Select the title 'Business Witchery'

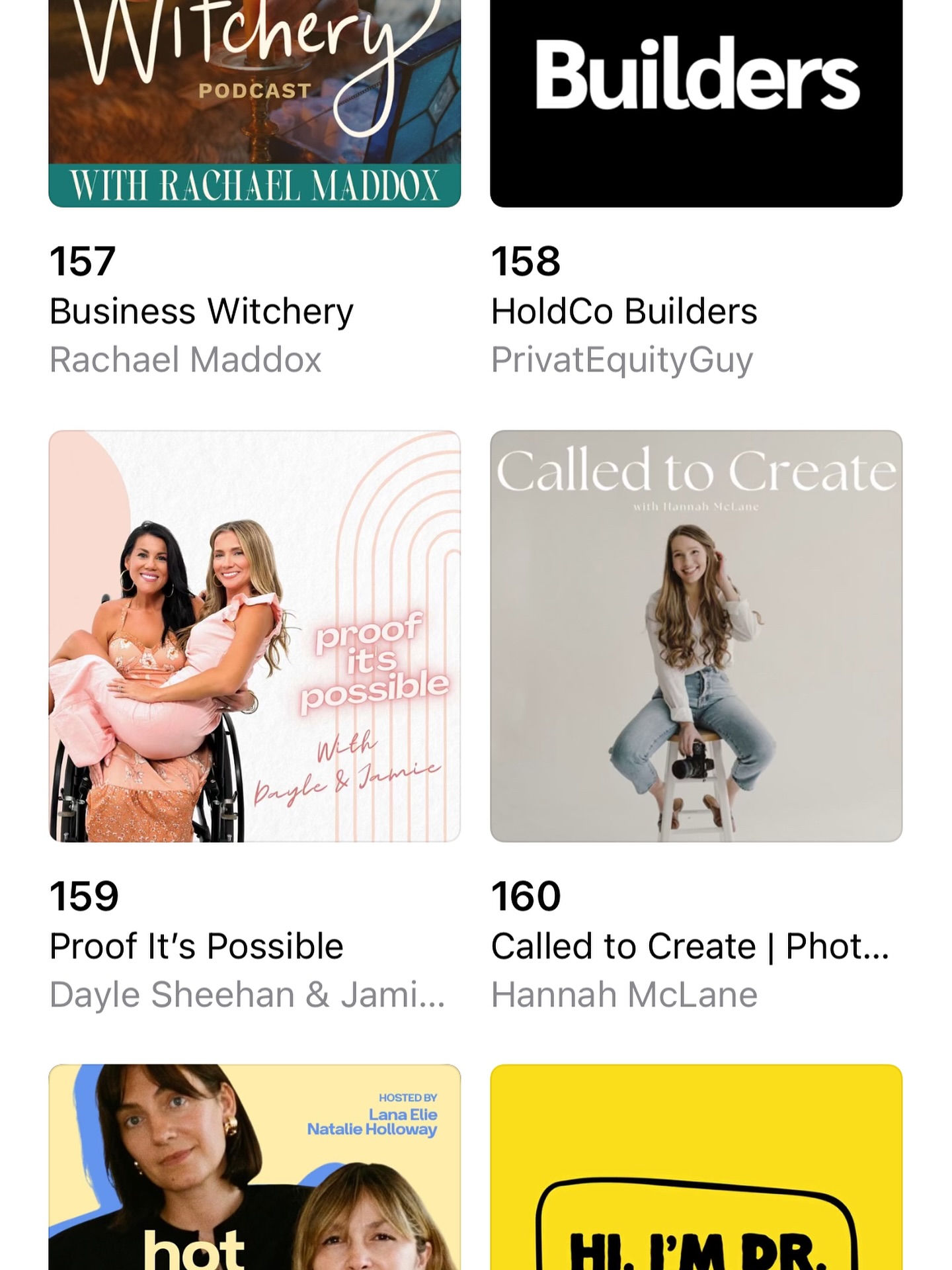tap(202, 310)
